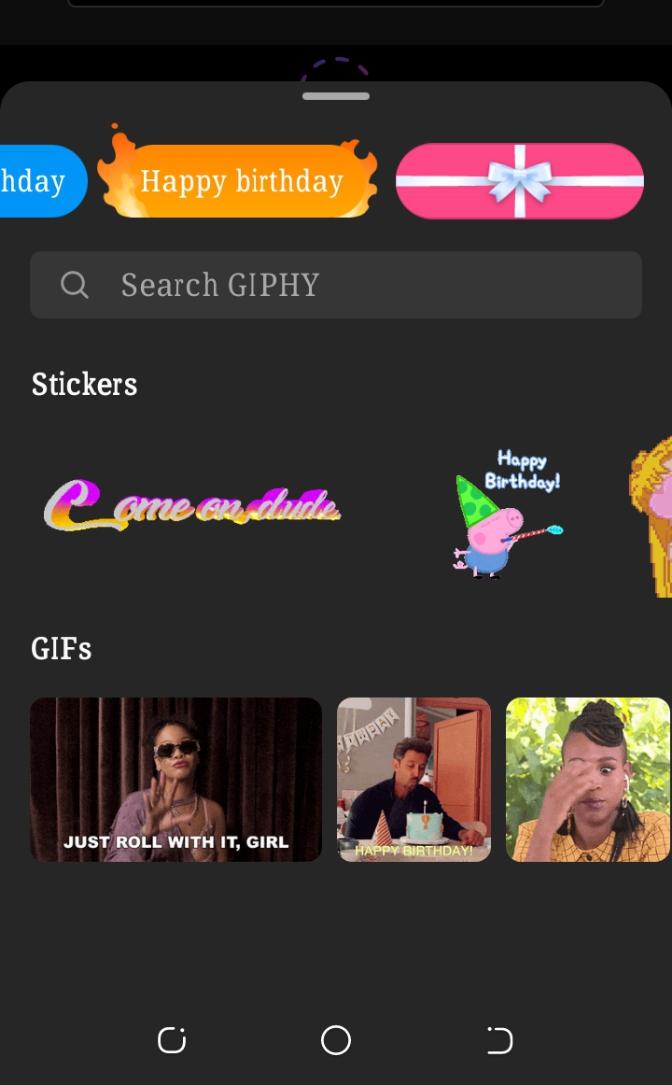The width and height of the screenshot is (672, 1085).
Task: Choose the Just Roll With It, Girl GIF
Action: coord(176,779)
